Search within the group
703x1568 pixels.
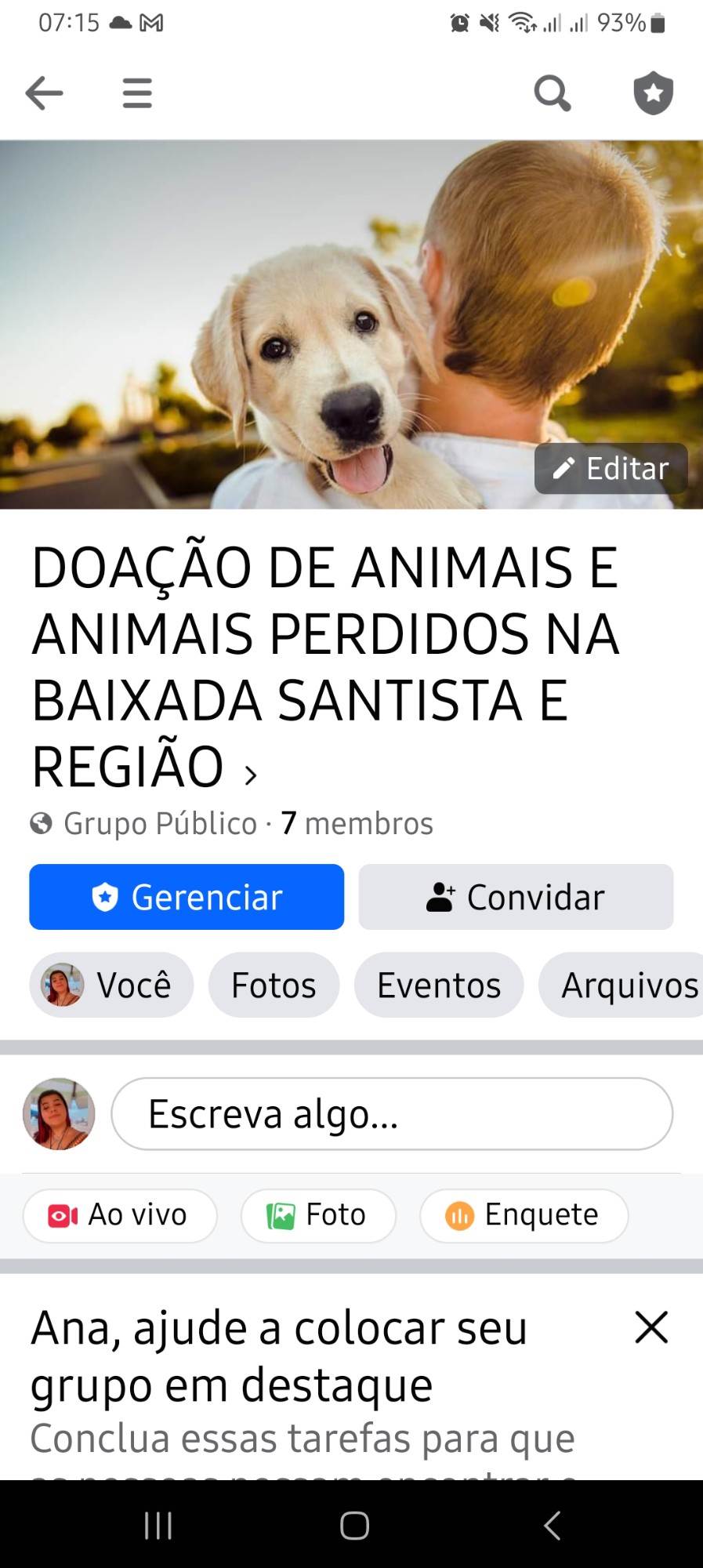[552, 93]
